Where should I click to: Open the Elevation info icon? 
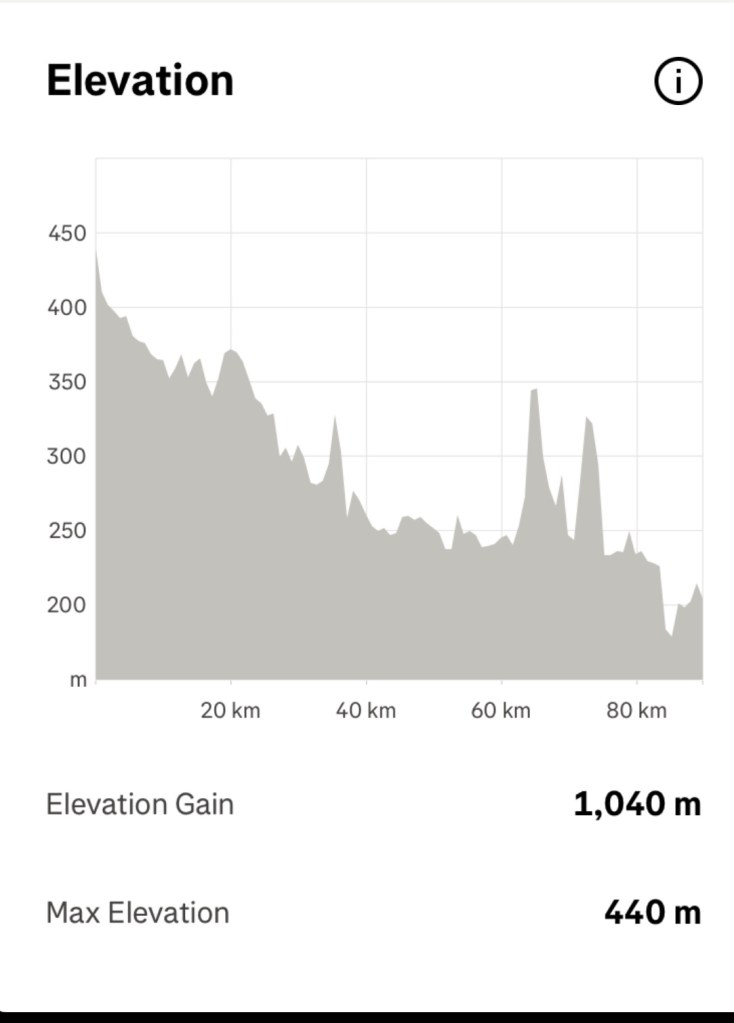(x=679, y=82)
